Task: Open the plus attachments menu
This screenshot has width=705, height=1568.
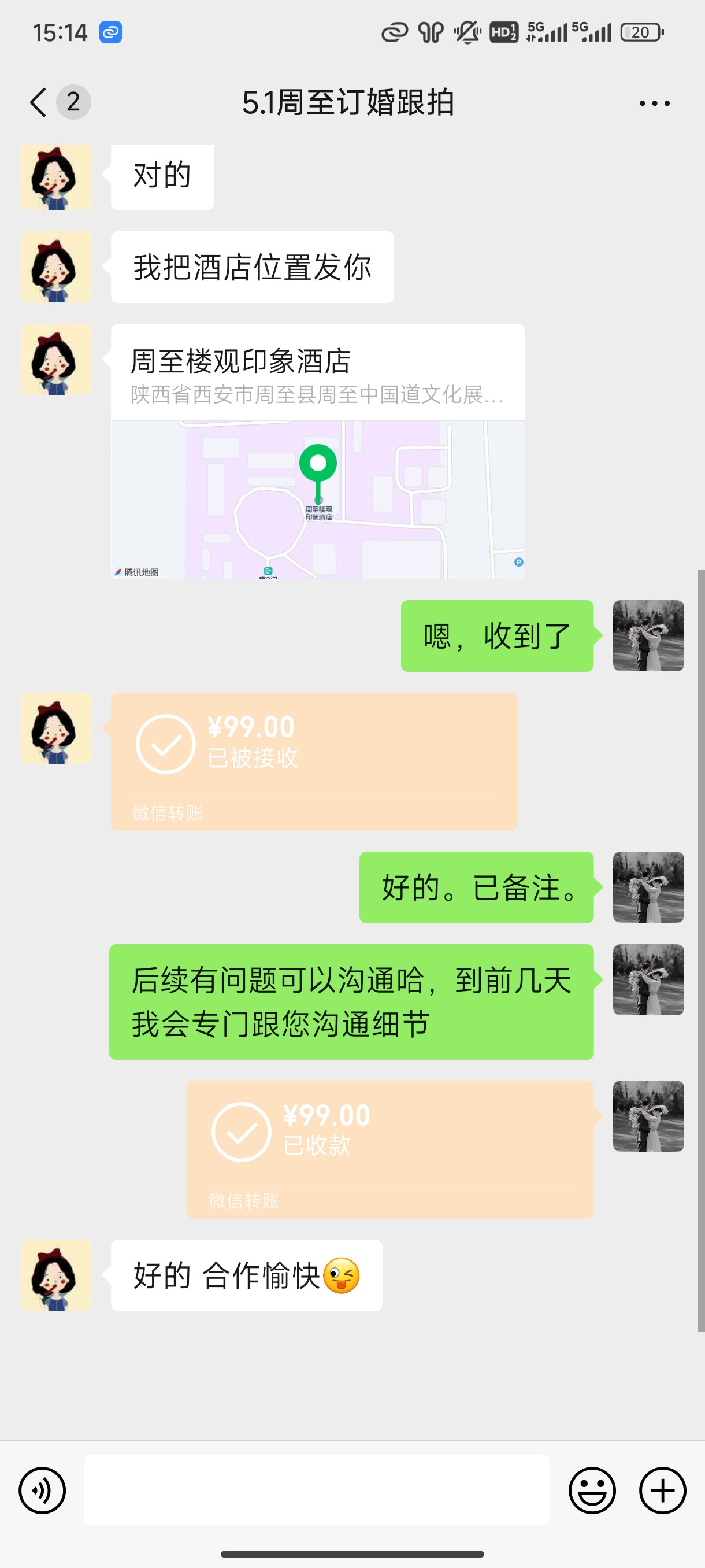Action: [x=662, y=1490]
